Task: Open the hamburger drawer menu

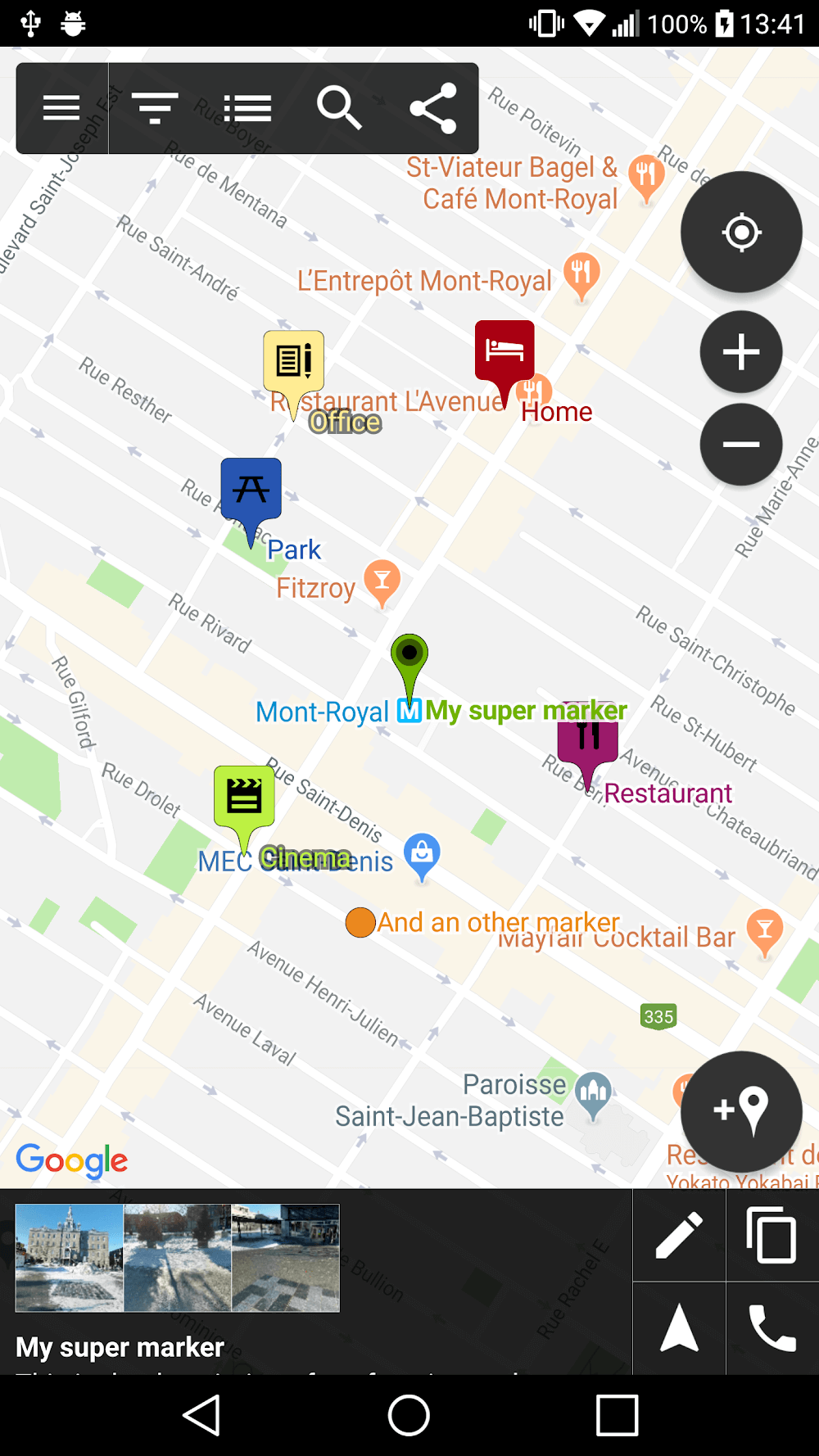Action: [x=61, y=107]
